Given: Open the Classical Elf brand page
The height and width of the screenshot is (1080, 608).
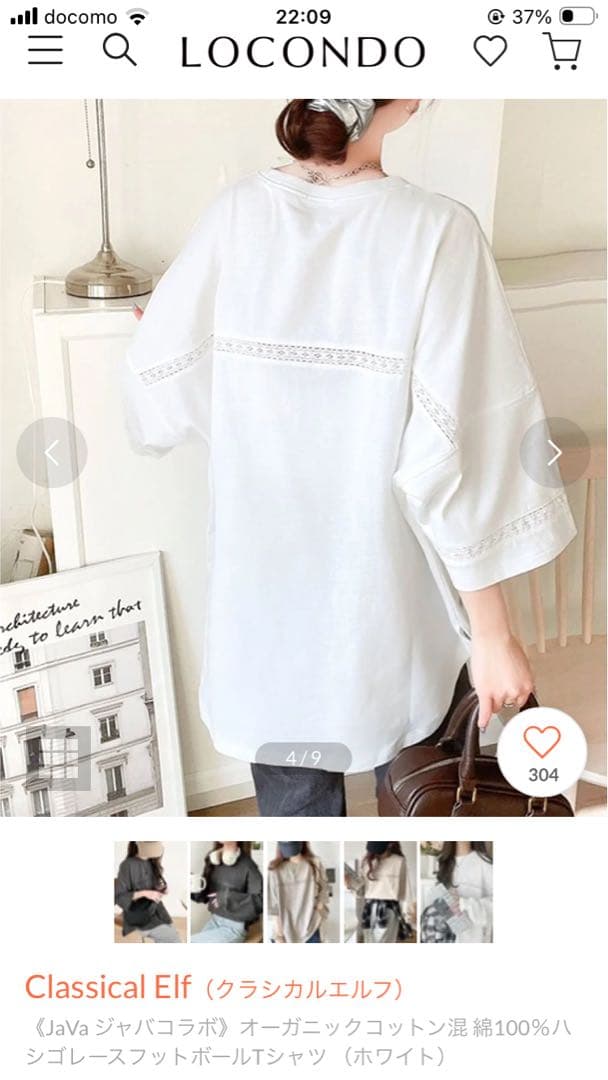Looking at the screenshot, I should (x=215, y=988).
